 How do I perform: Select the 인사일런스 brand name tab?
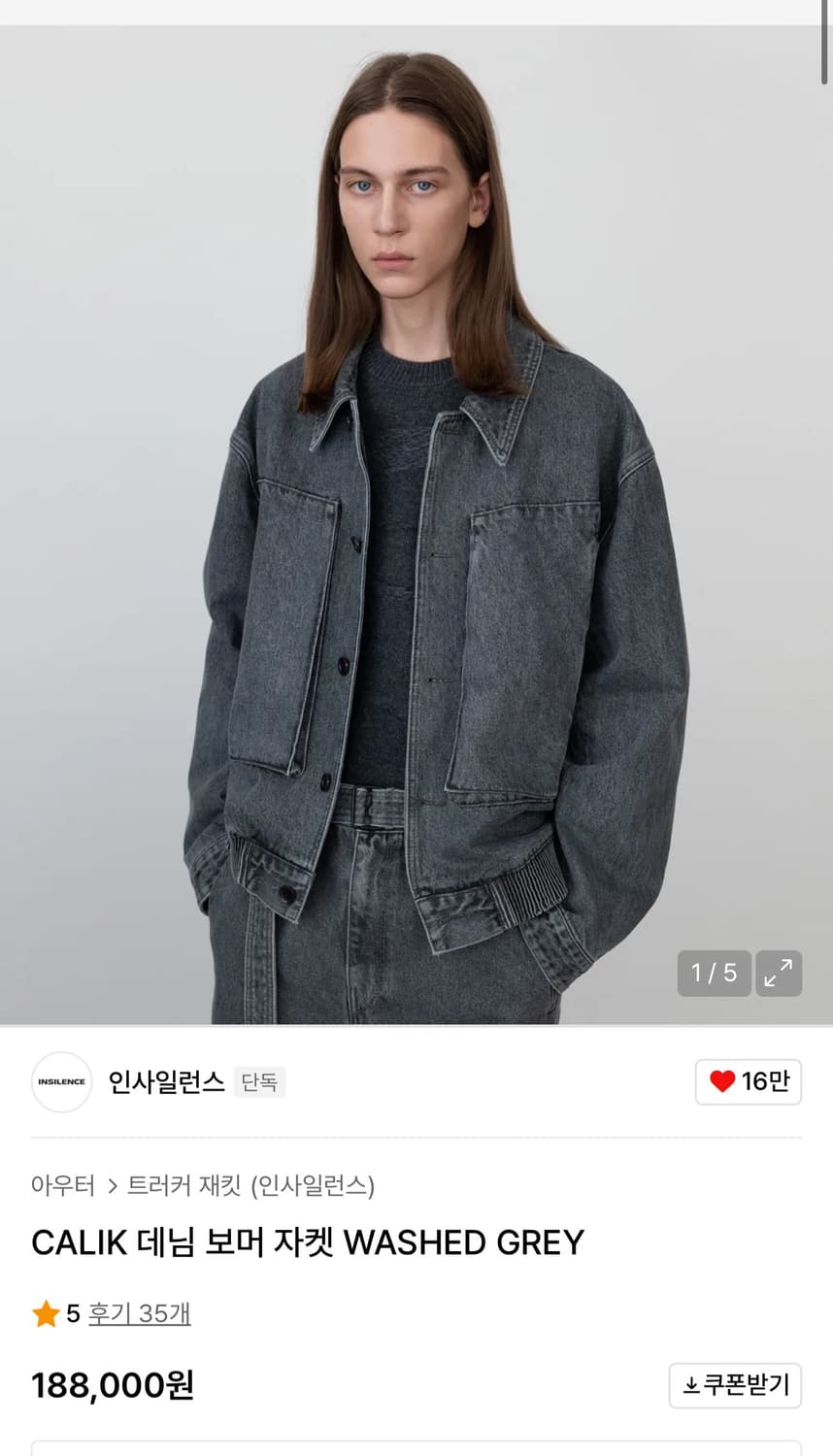(165, 1082)
